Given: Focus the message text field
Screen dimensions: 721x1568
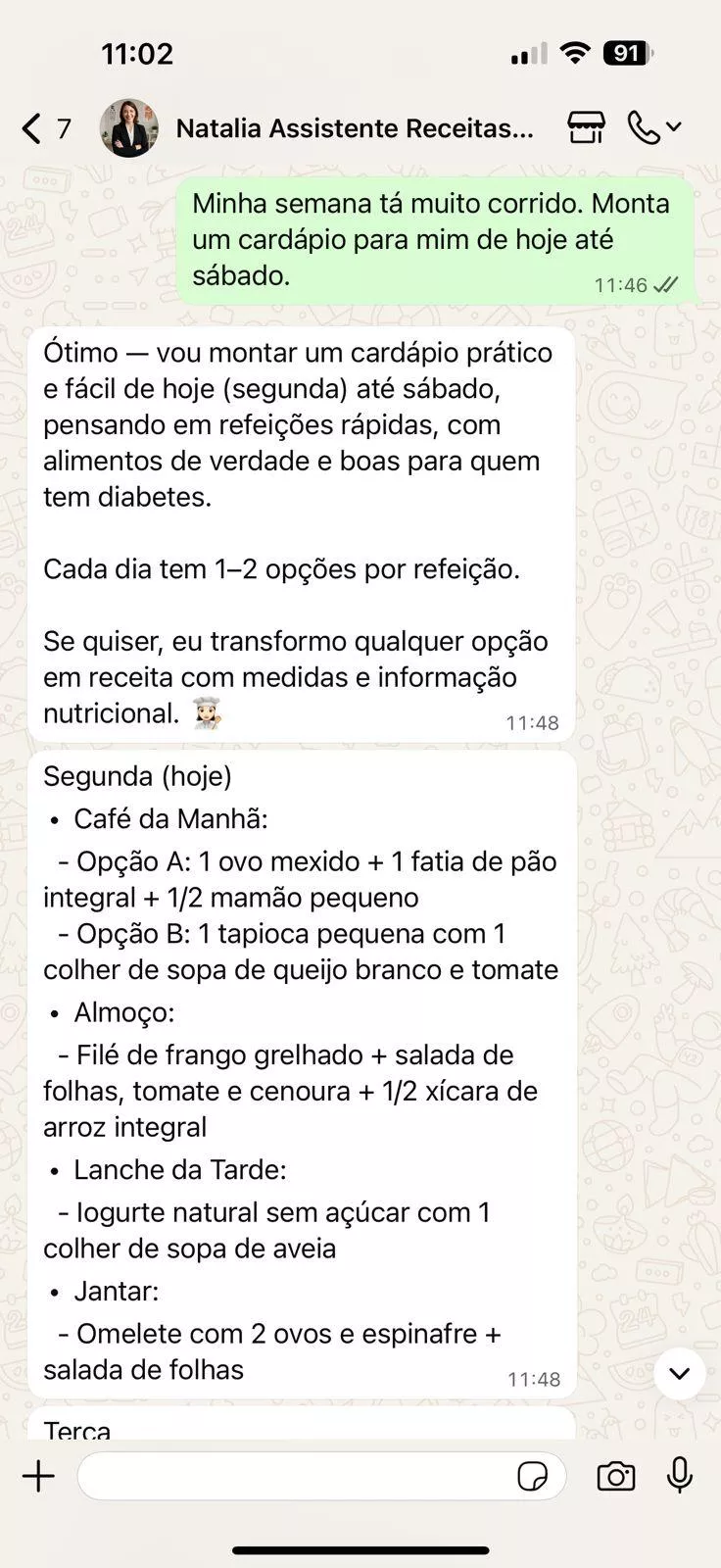Looking at the screenshot, I should click(x=294, y=1476).
